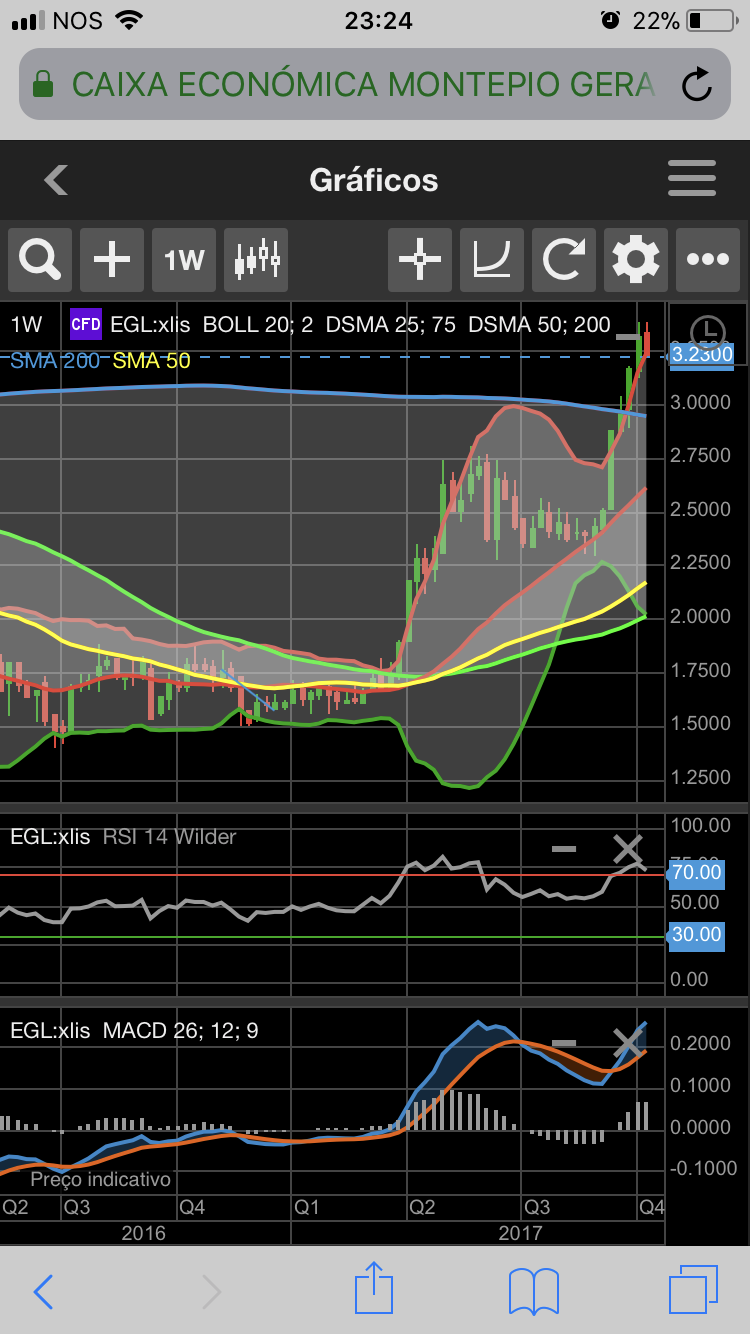Viewport: 750px width, 1334px height.
Task: Tap the Safari address bar
Action: coord(350,85)
